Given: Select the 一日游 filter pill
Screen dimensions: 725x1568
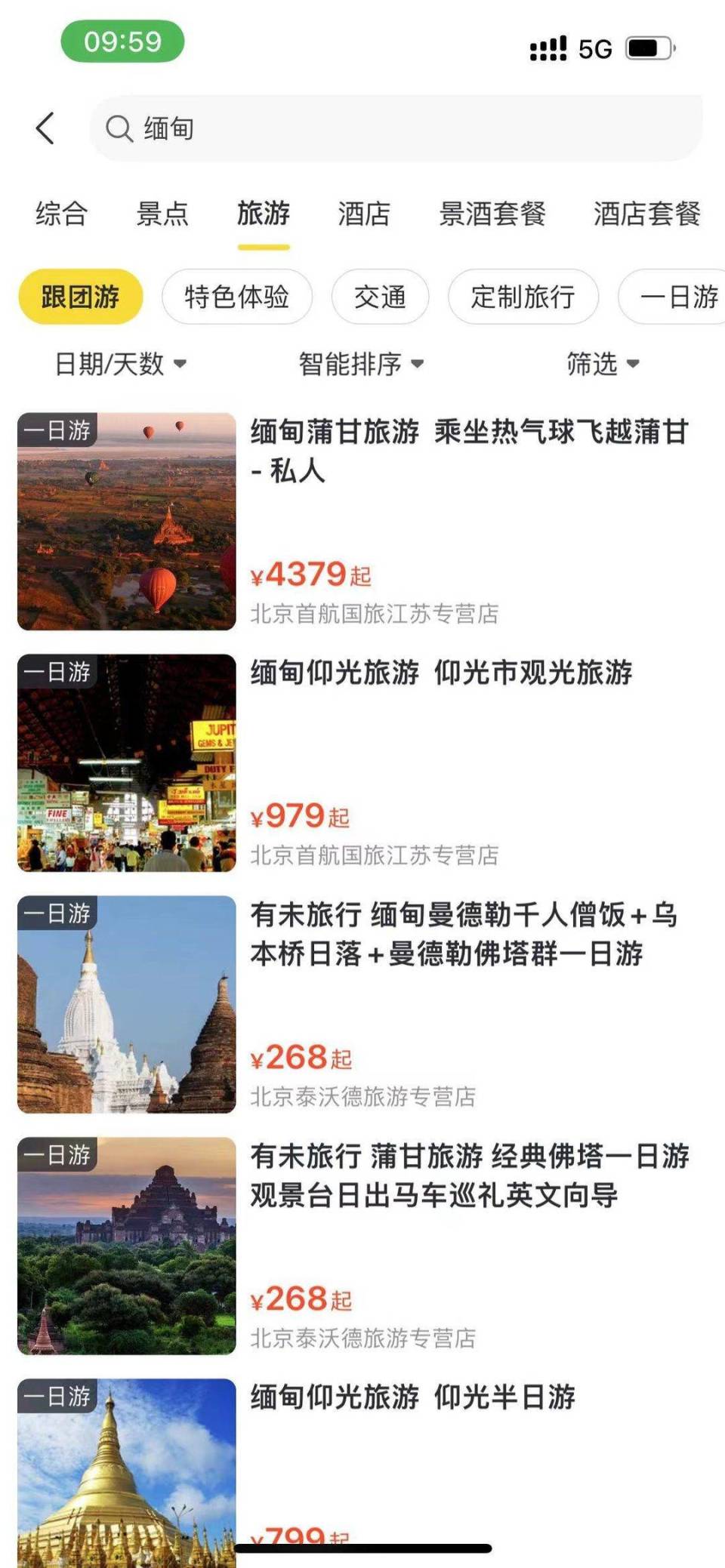Looking at the screenshot, I should [x=678, y=297].
